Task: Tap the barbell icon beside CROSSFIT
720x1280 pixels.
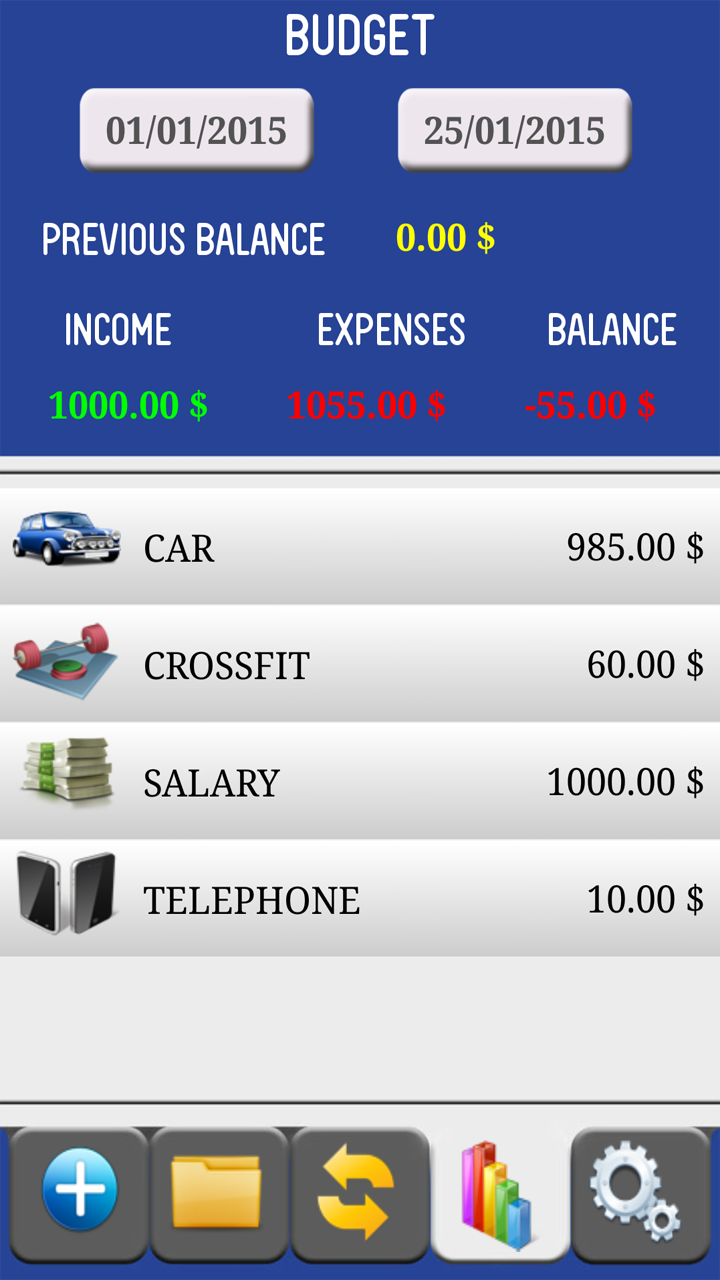Action: click(x=65, y=662)
